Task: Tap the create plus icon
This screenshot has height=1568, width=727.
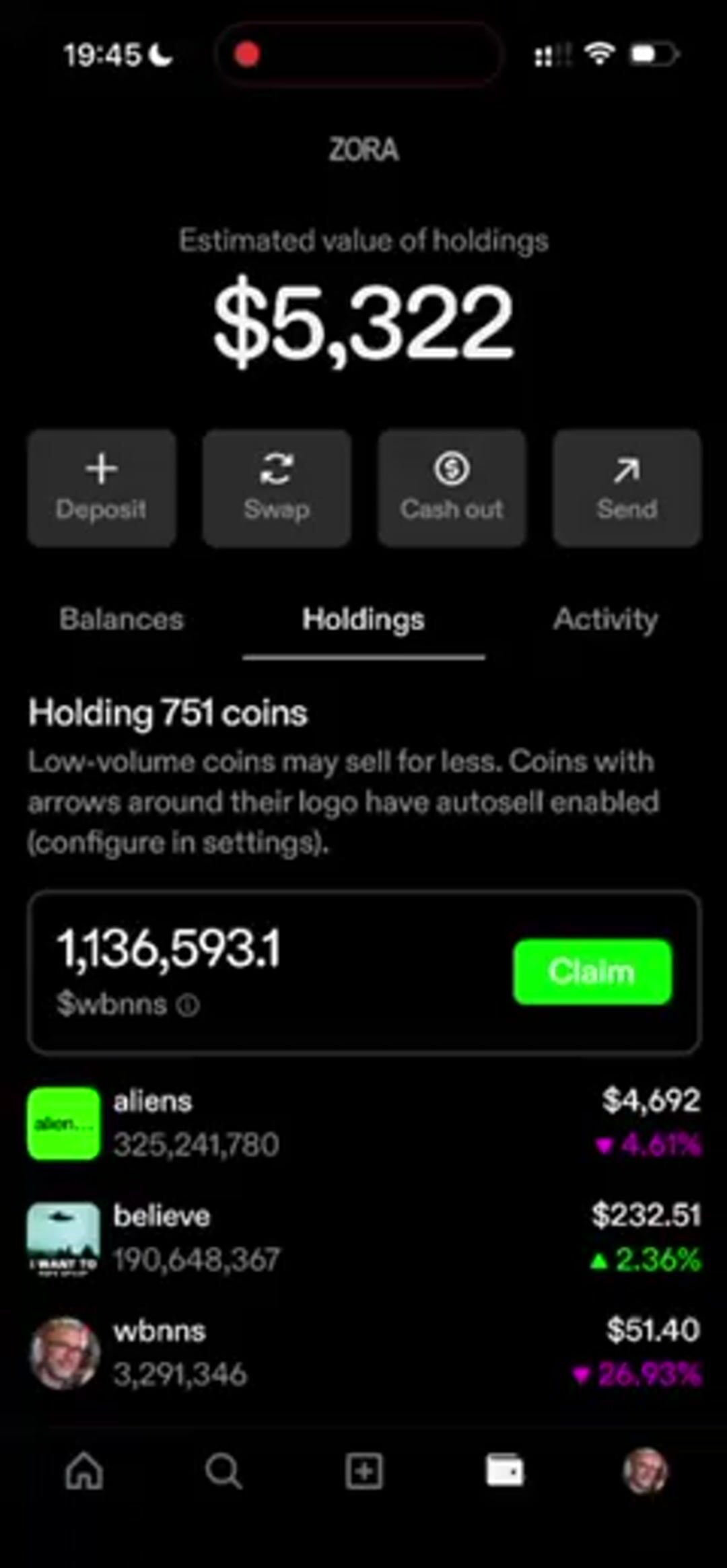Action: coord(364,1470)
